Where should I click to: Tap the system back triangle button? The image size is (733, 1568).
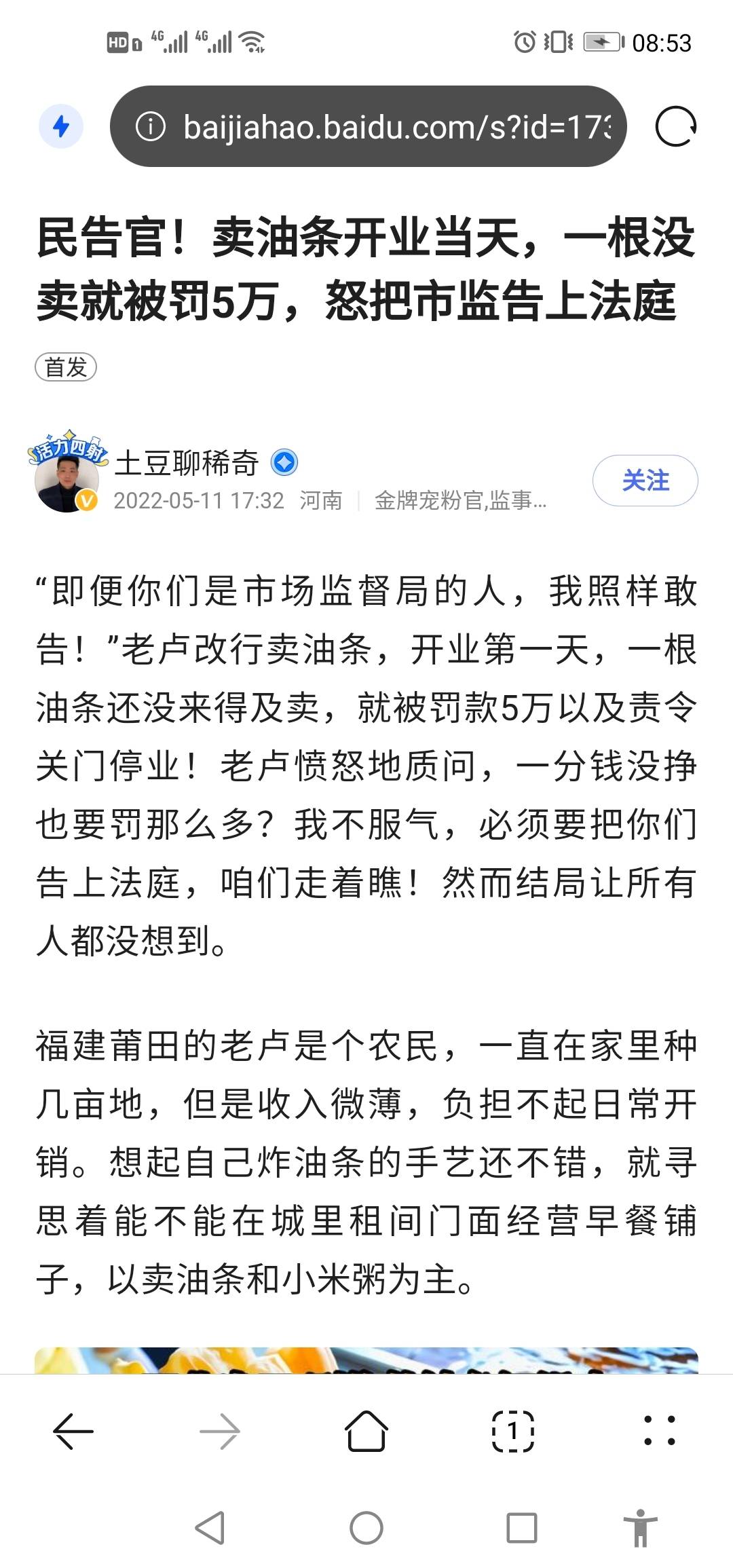coord(210,1529)
